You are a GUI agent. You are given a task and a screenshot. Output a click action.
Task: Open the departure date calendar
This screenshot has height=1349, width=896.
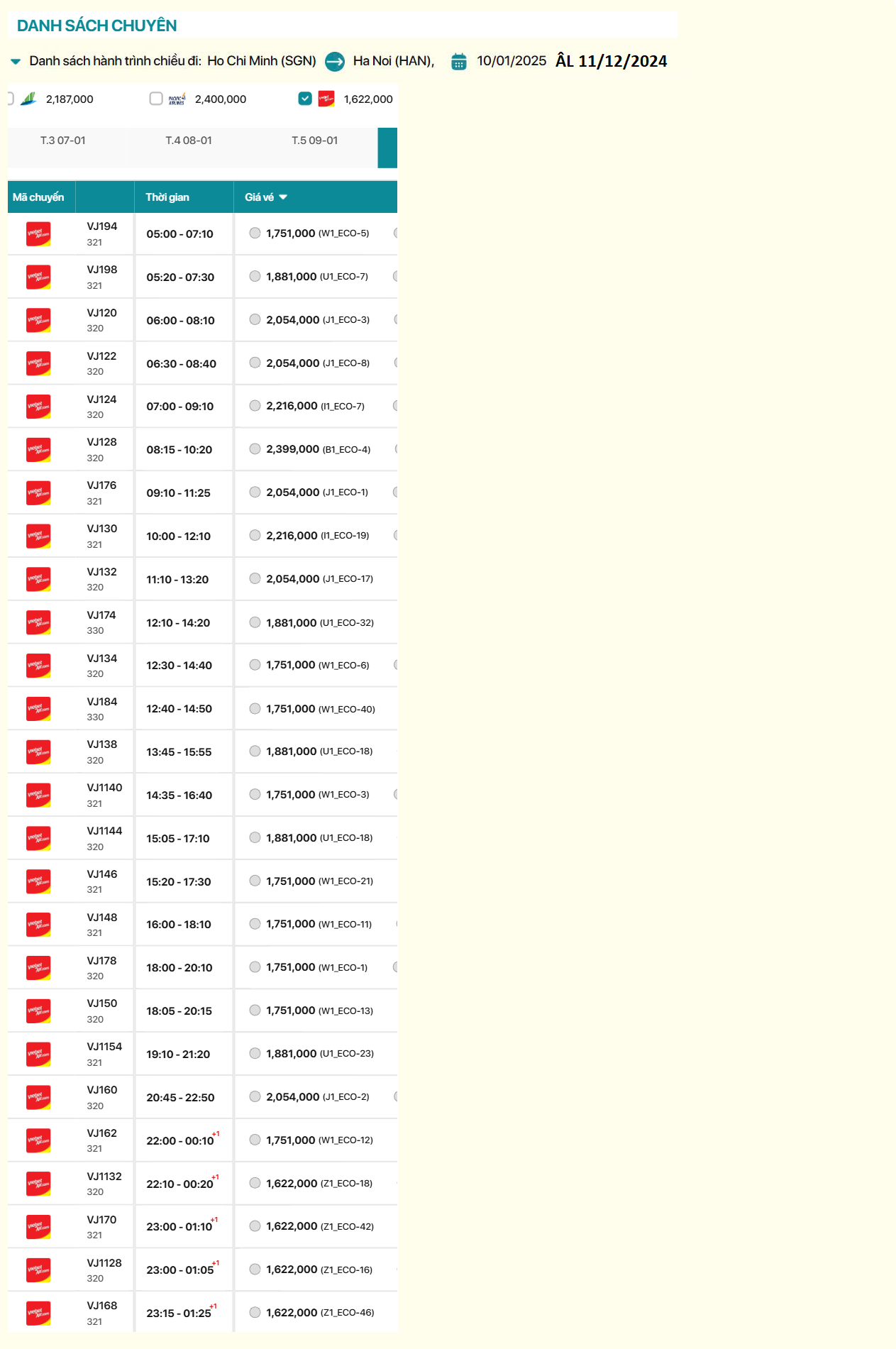click(459, 62)
